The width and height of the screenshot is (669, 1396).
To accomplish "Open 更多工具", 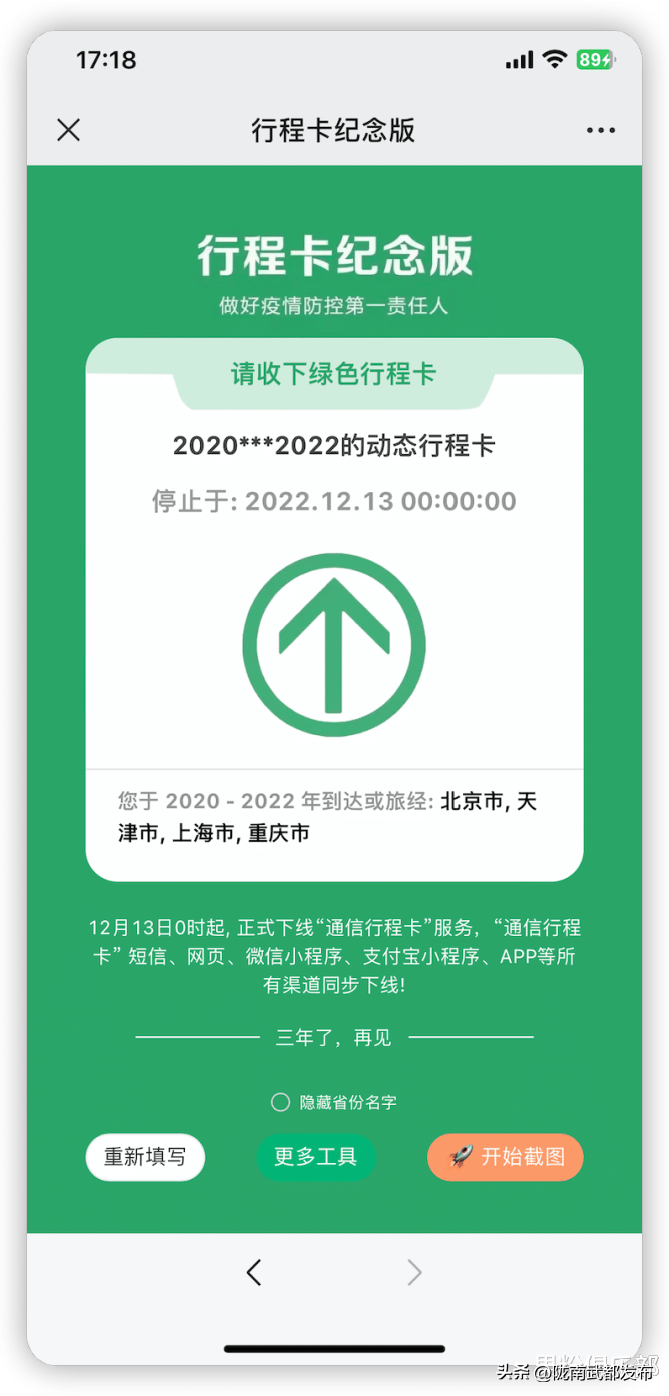I will (x=316, y=1157).
